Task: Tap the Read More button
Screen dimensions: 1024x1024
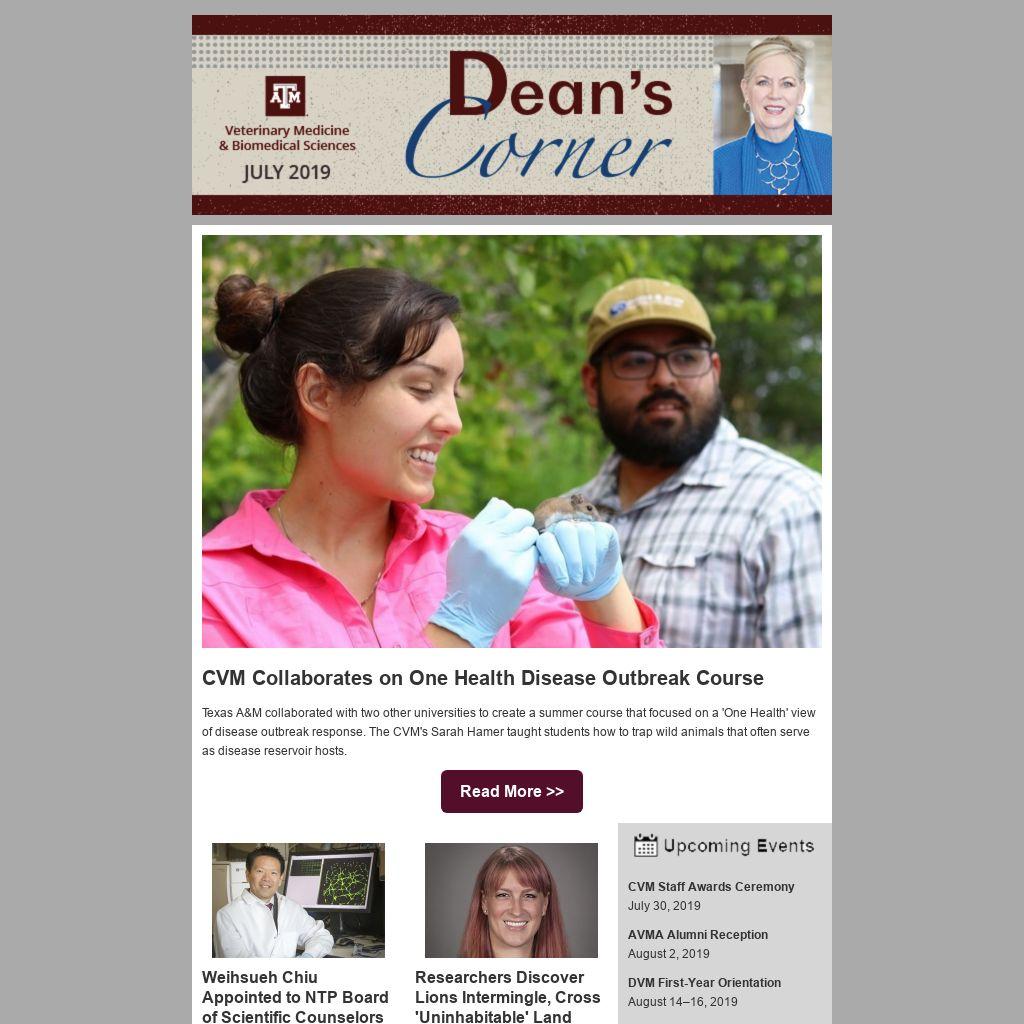Action: 511,791
